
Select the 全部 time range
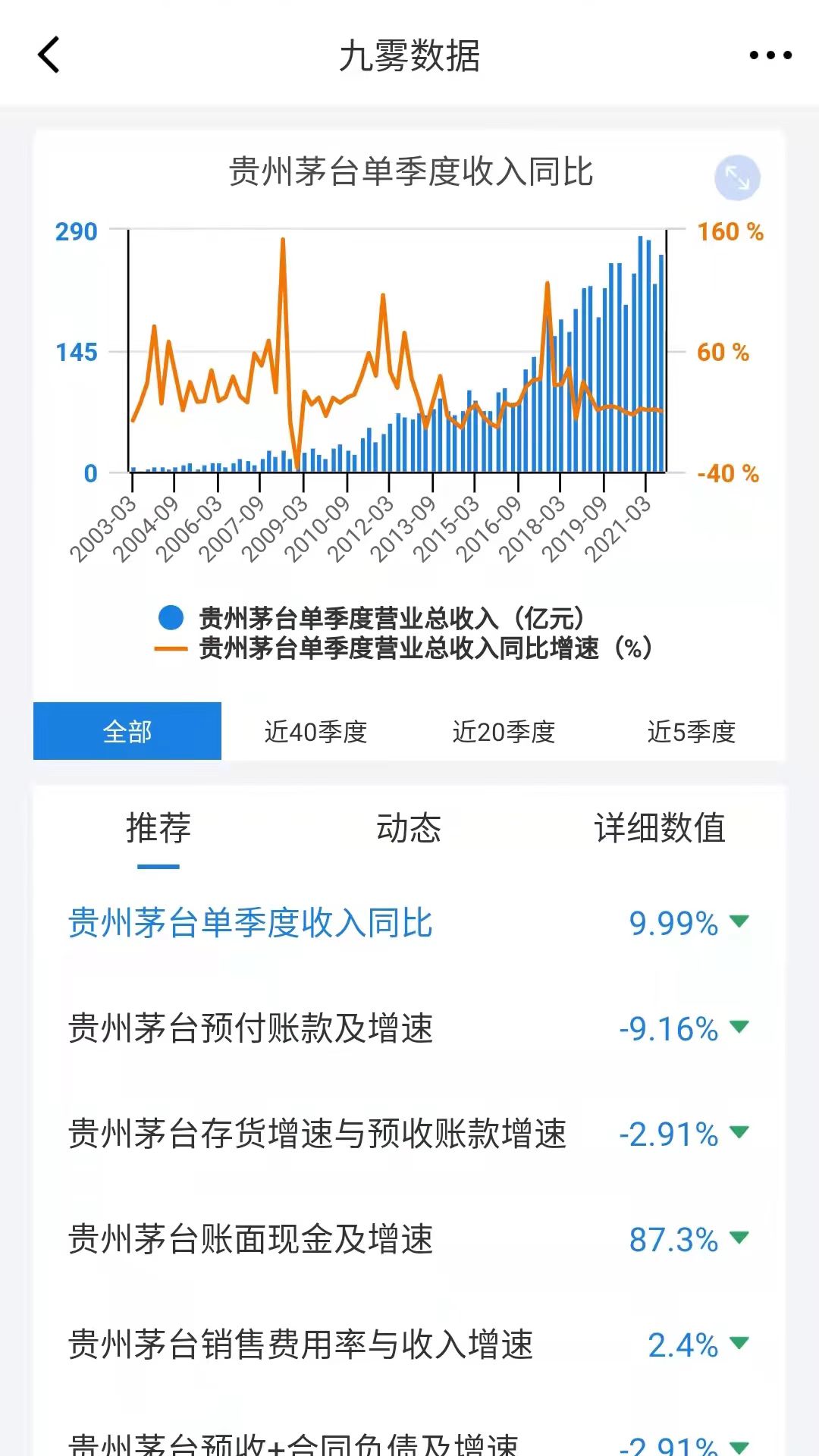[127, 732]
